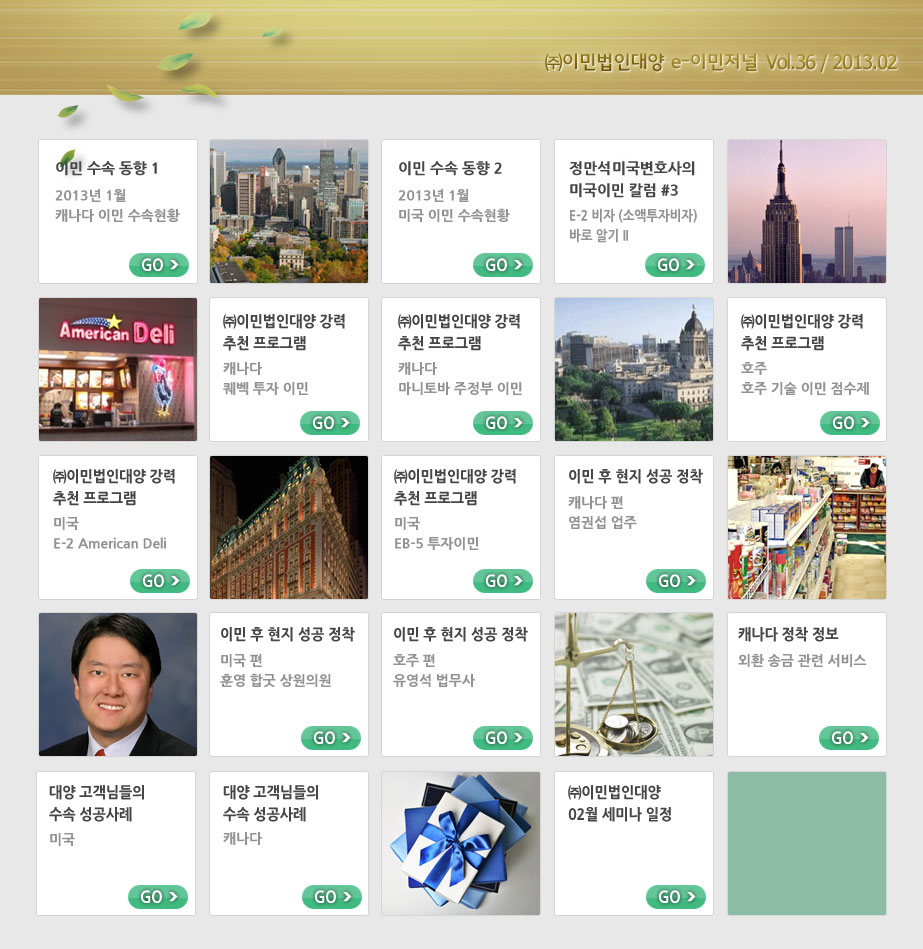The width and height of the screenshot is (923, 949).
Task: Open 퀘벡 투자 이민 program via GO
Action: click(330, 423)
